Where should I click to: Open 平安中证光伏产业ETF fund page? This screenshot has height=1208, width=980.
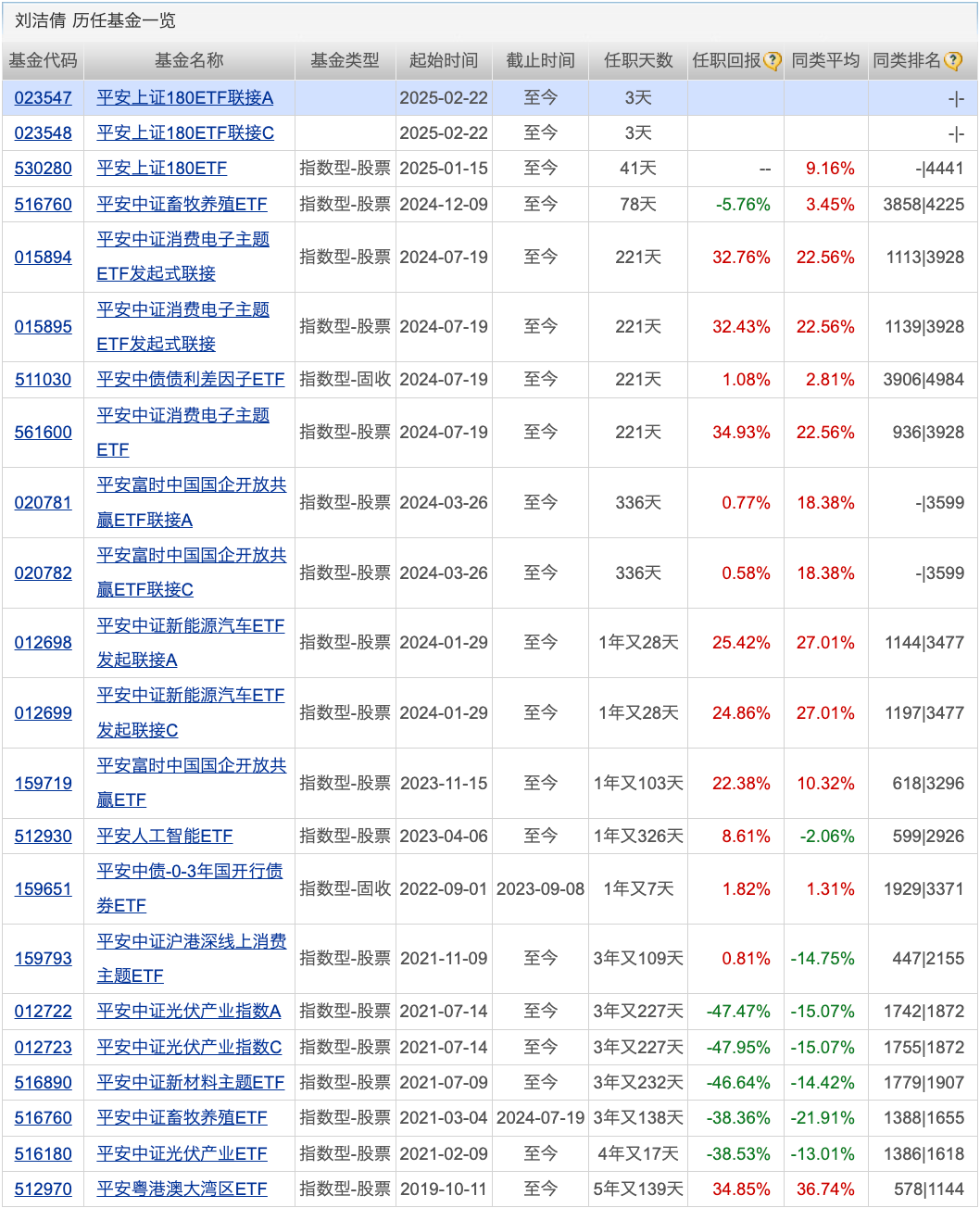(x=182, y=1154)
